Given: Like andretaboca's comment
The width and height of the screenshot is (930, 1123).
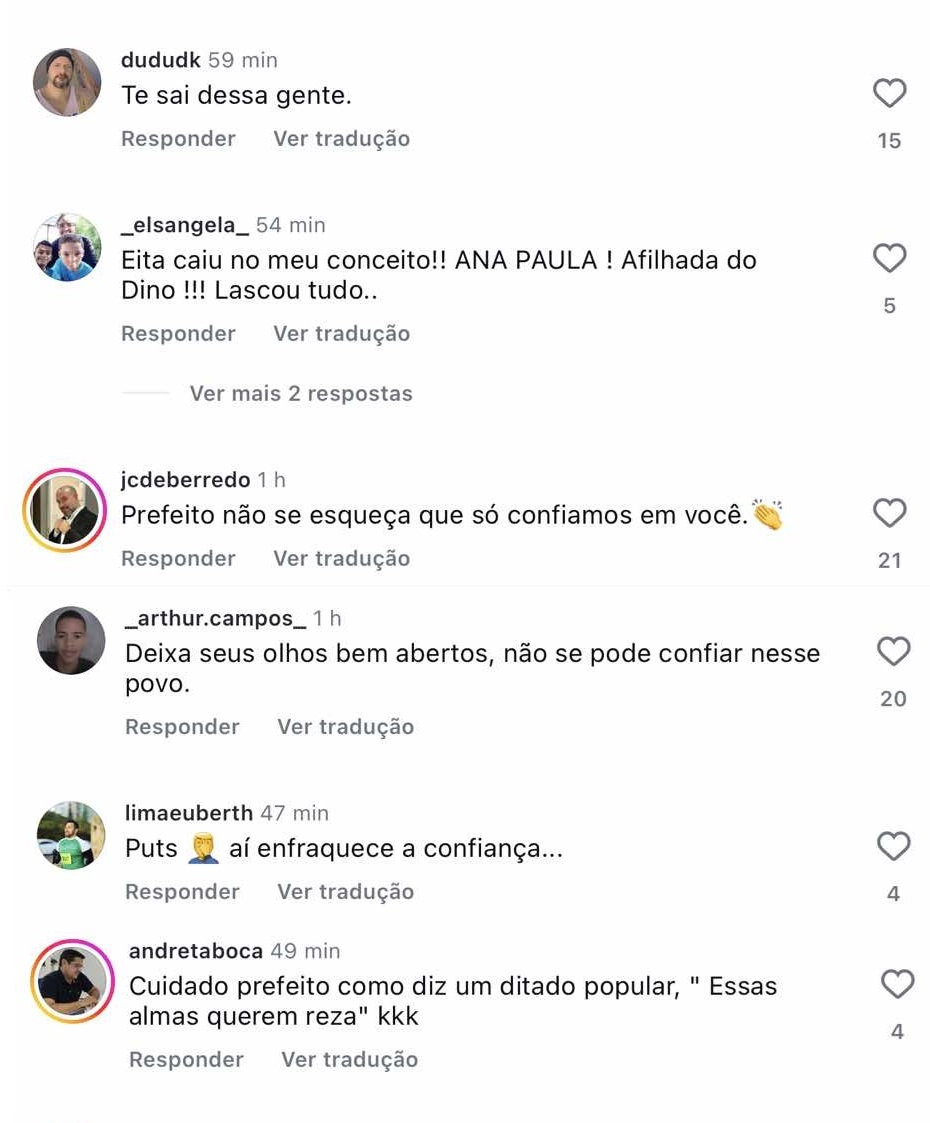Looking at the screenshot, I should pyautogui.click(x=897, y=985).
